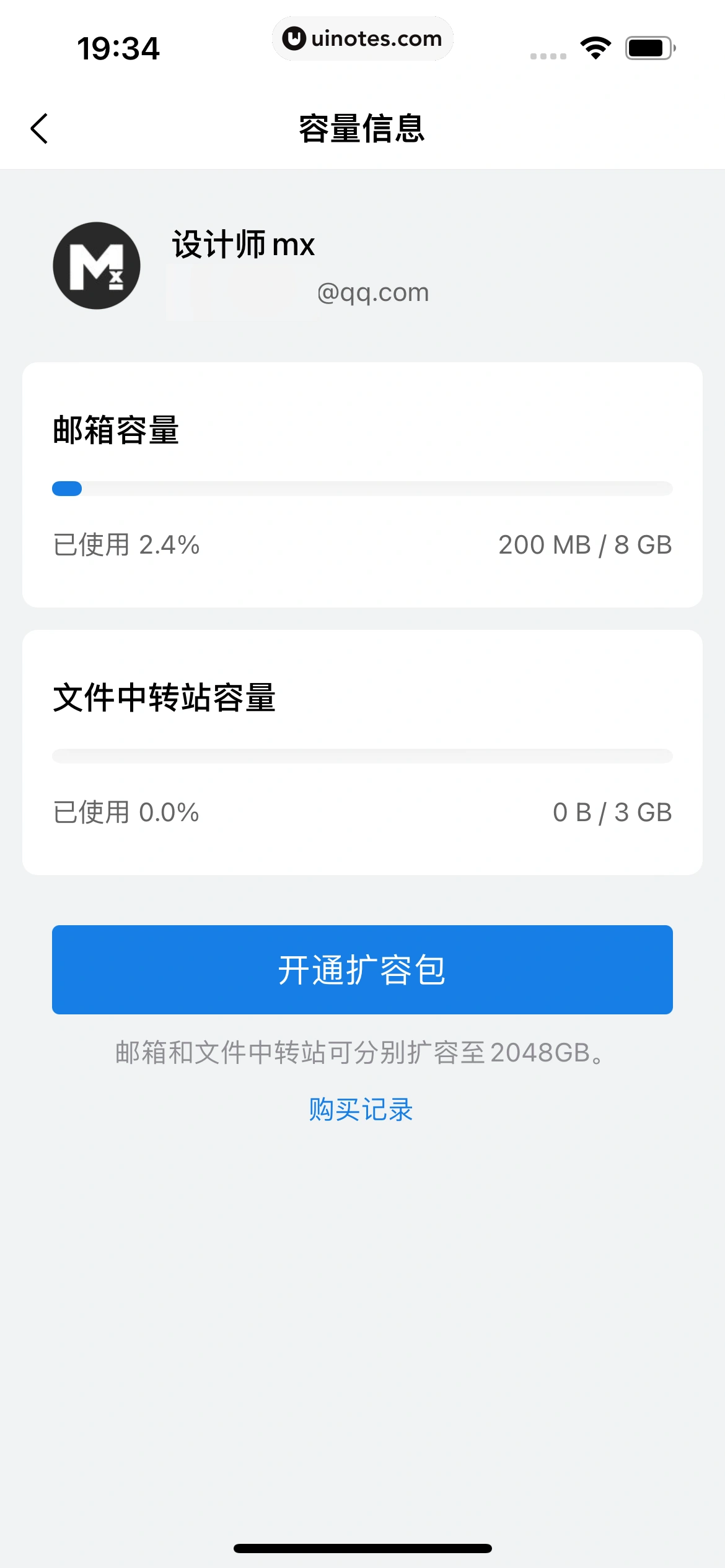The image size is (725, 1568).
Task: Tap the username 设计师 mx text
Action: coord(242,245)
